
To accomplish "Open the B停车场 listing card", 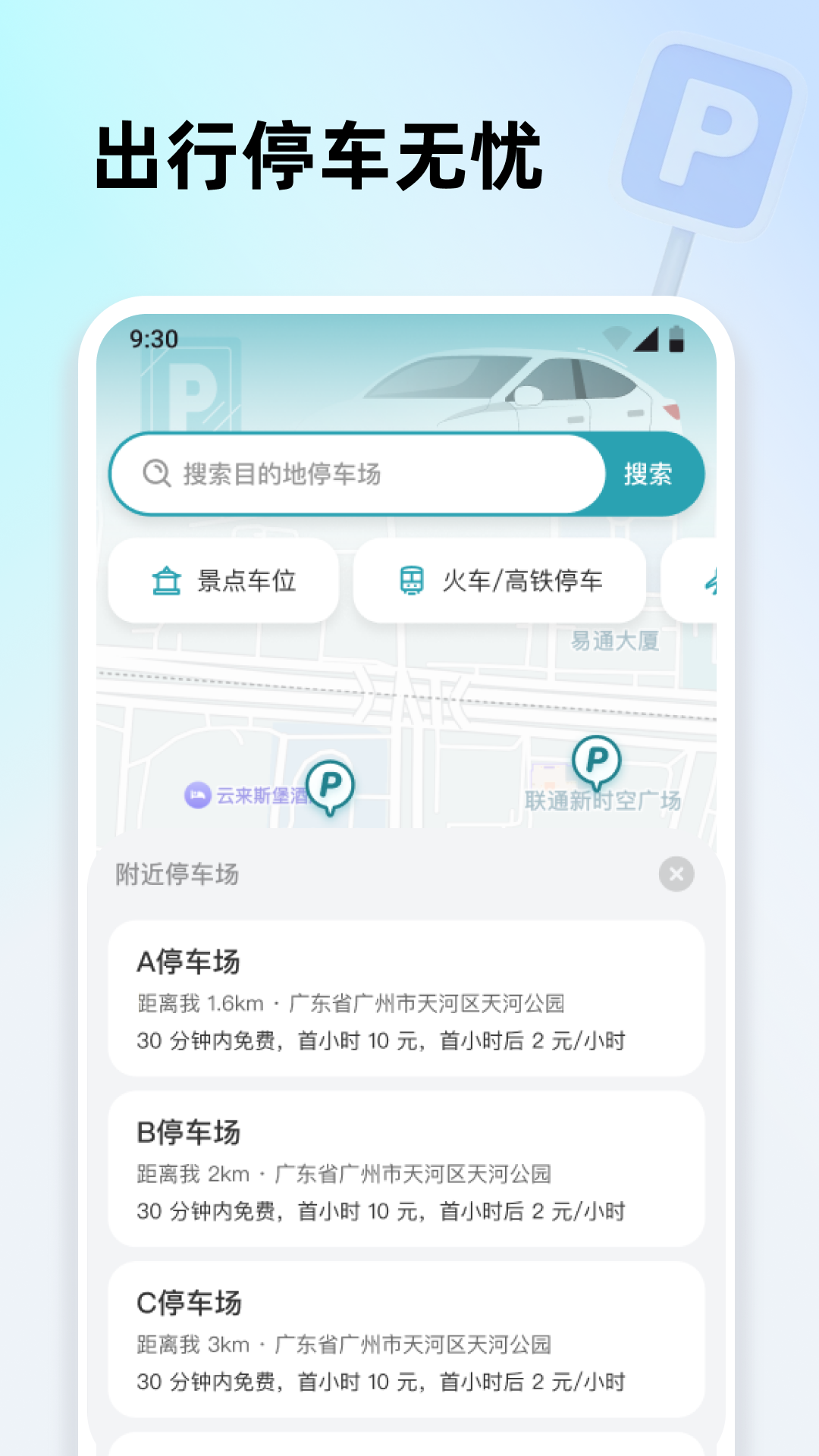I will pos(409,1163).
